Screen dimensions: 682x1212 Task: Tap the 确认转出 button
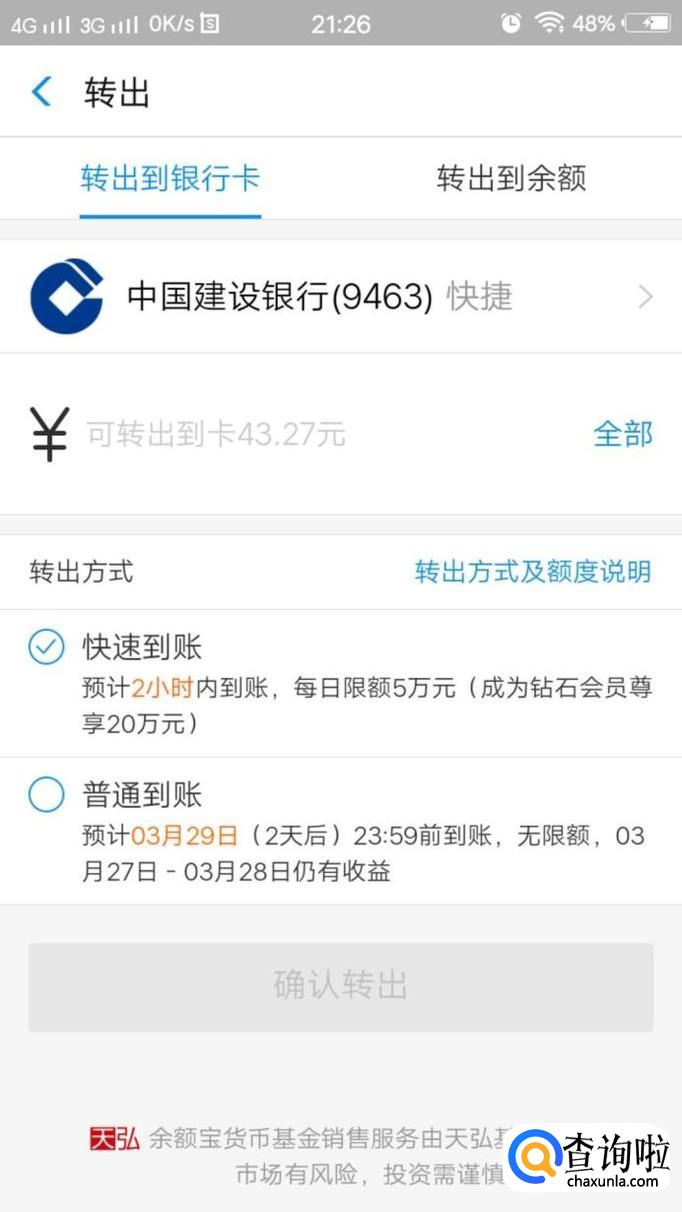pos(341,986)
